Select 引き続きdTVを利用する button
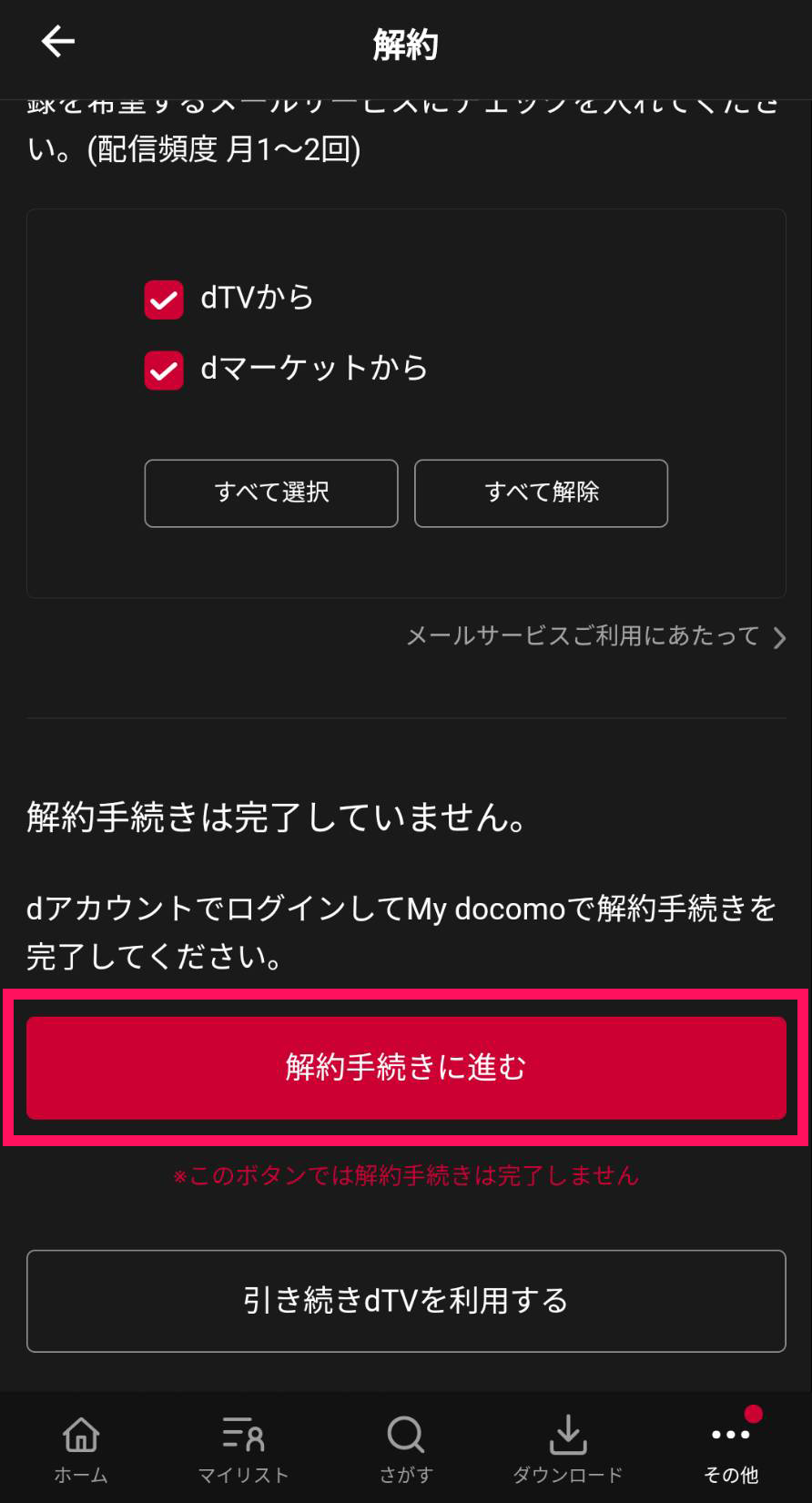This screenshot has height=1503, width=812. (x=406, y=1301)
